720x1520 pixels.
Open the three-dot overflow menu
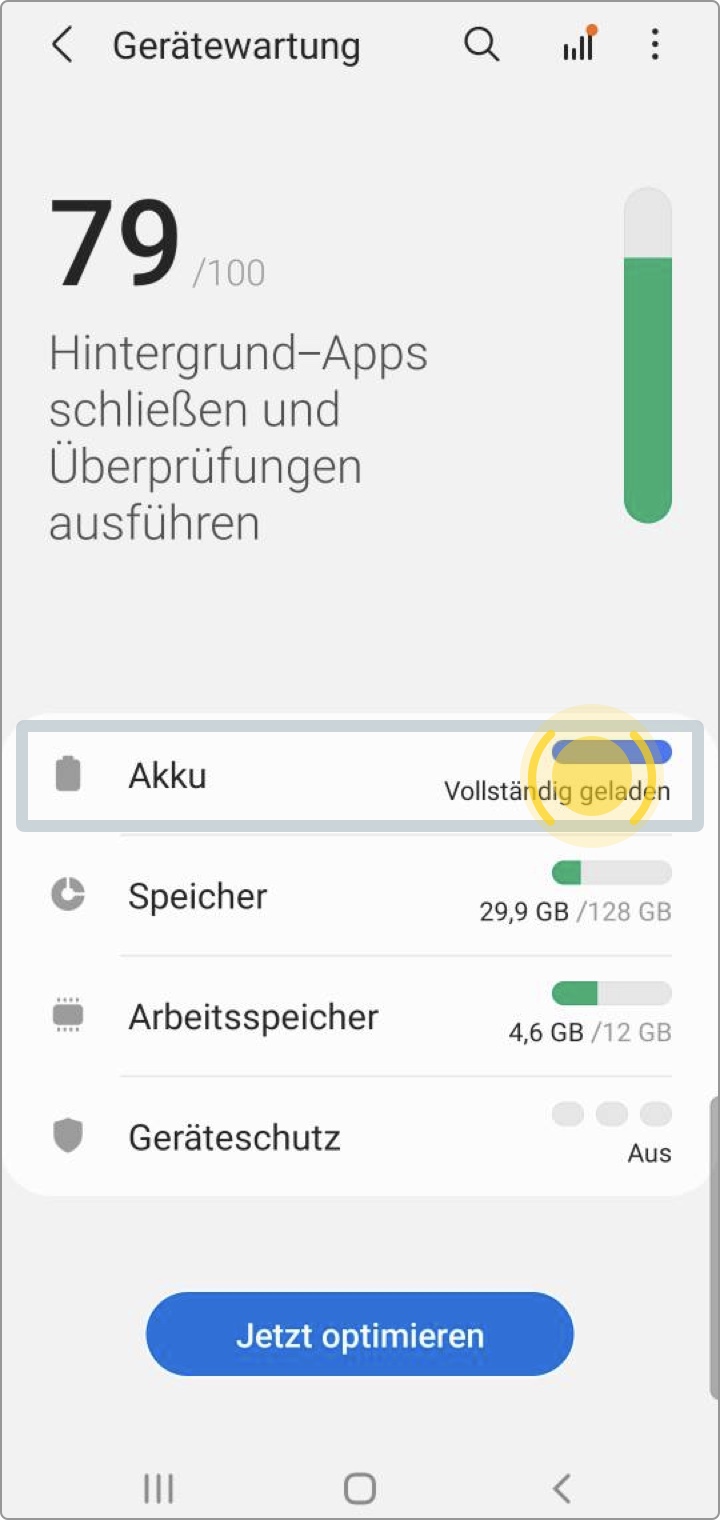[655, 45]
